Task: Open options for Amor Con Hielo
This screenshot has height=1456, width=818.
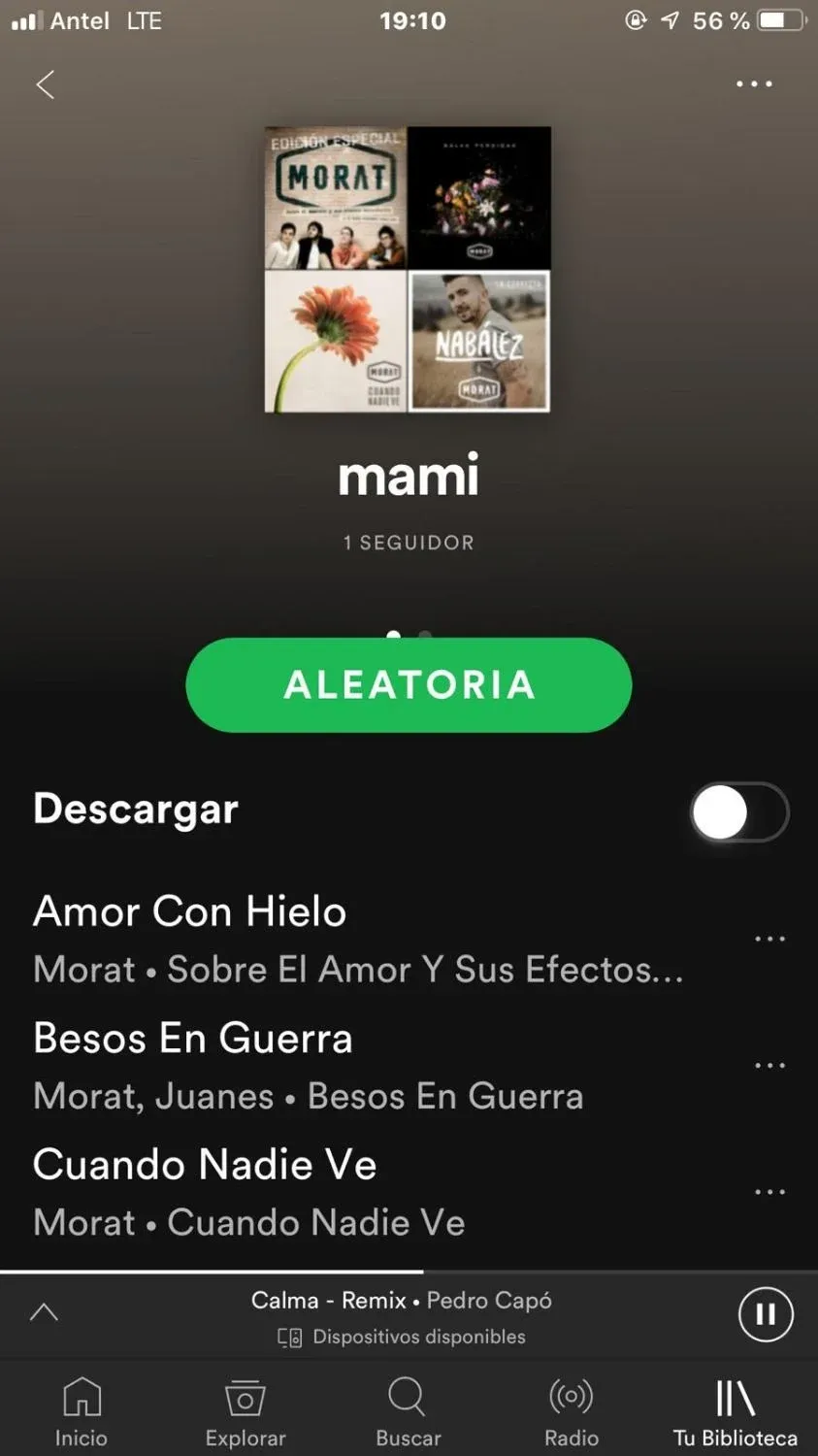Action: (769, 939)
